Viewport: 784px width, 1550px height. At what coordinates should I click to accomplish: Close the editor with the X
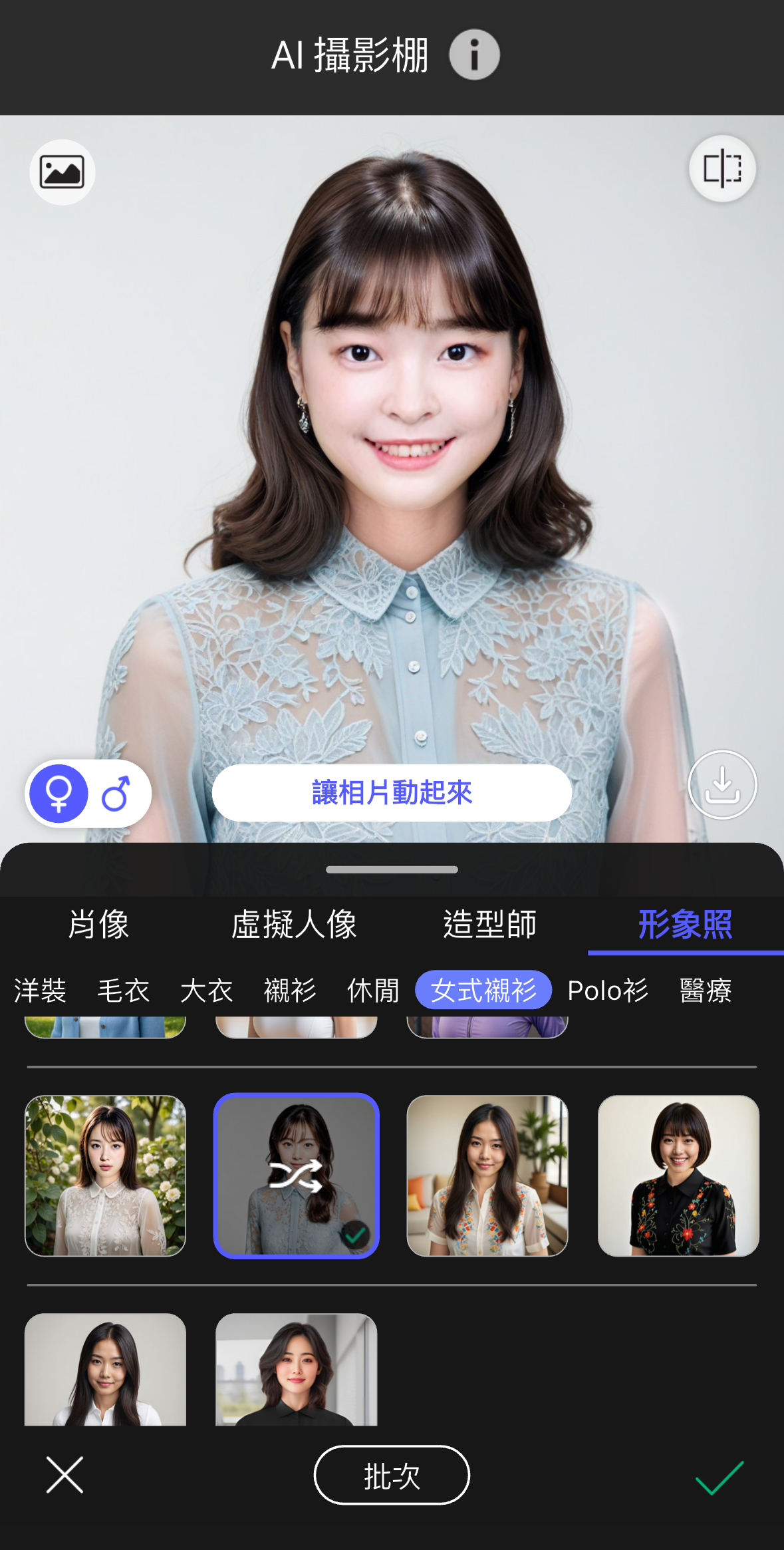click(65, 1475)
